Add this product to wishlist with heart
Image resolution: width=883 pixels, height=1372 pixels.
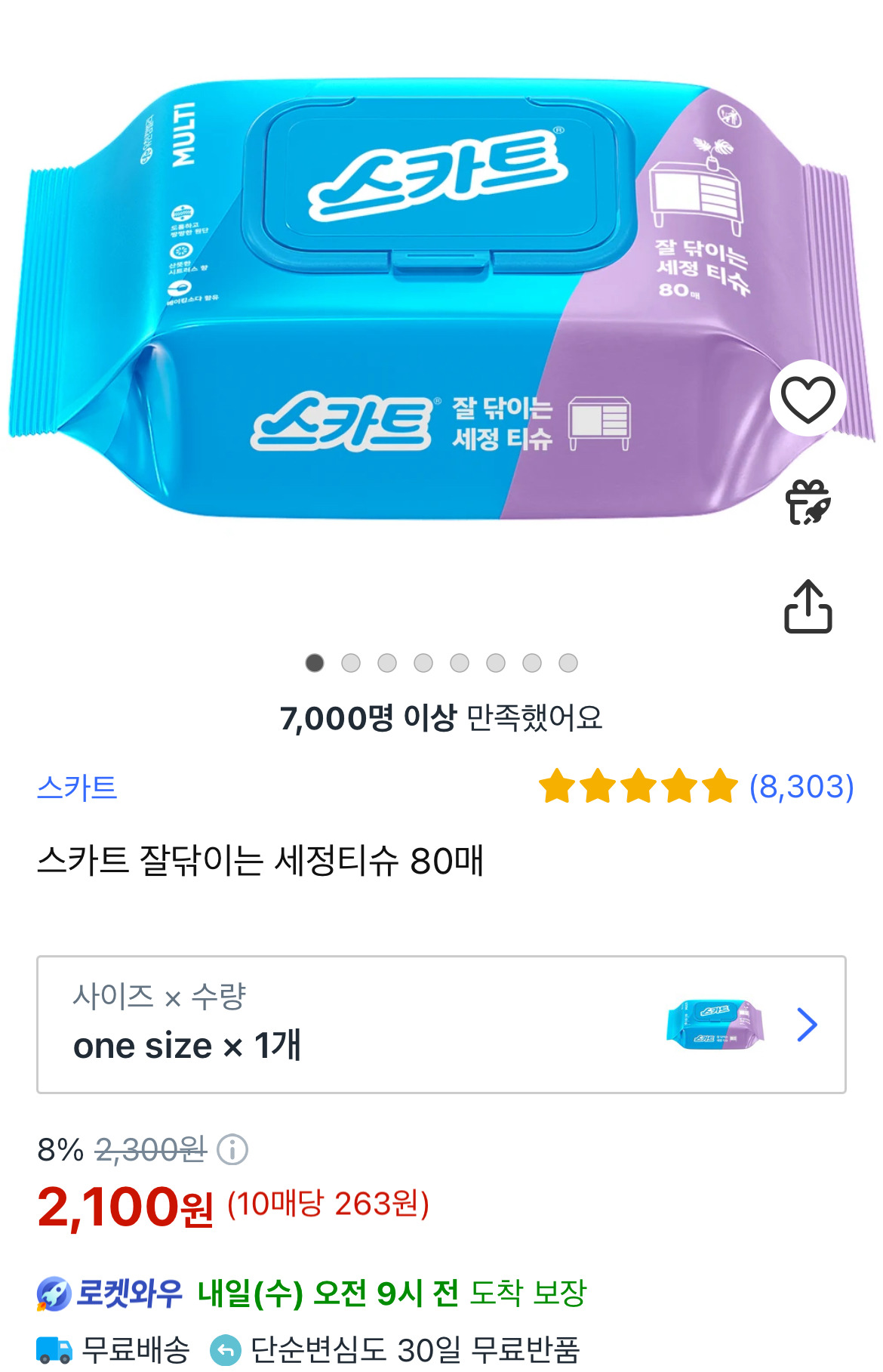807,399
